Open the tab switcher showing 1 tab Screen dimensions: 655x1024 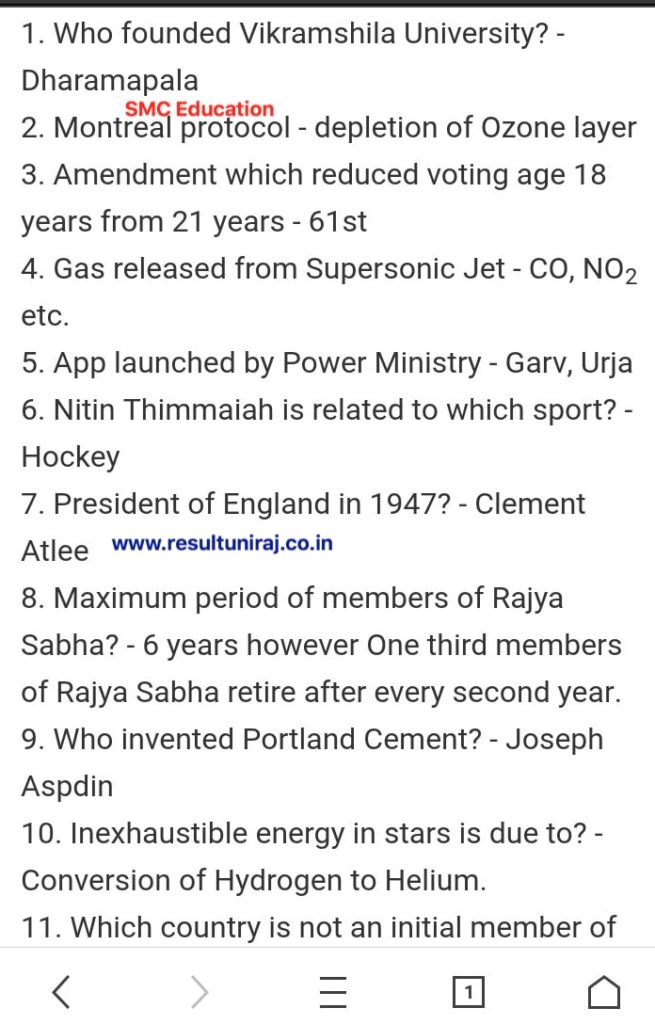point(468,992)
